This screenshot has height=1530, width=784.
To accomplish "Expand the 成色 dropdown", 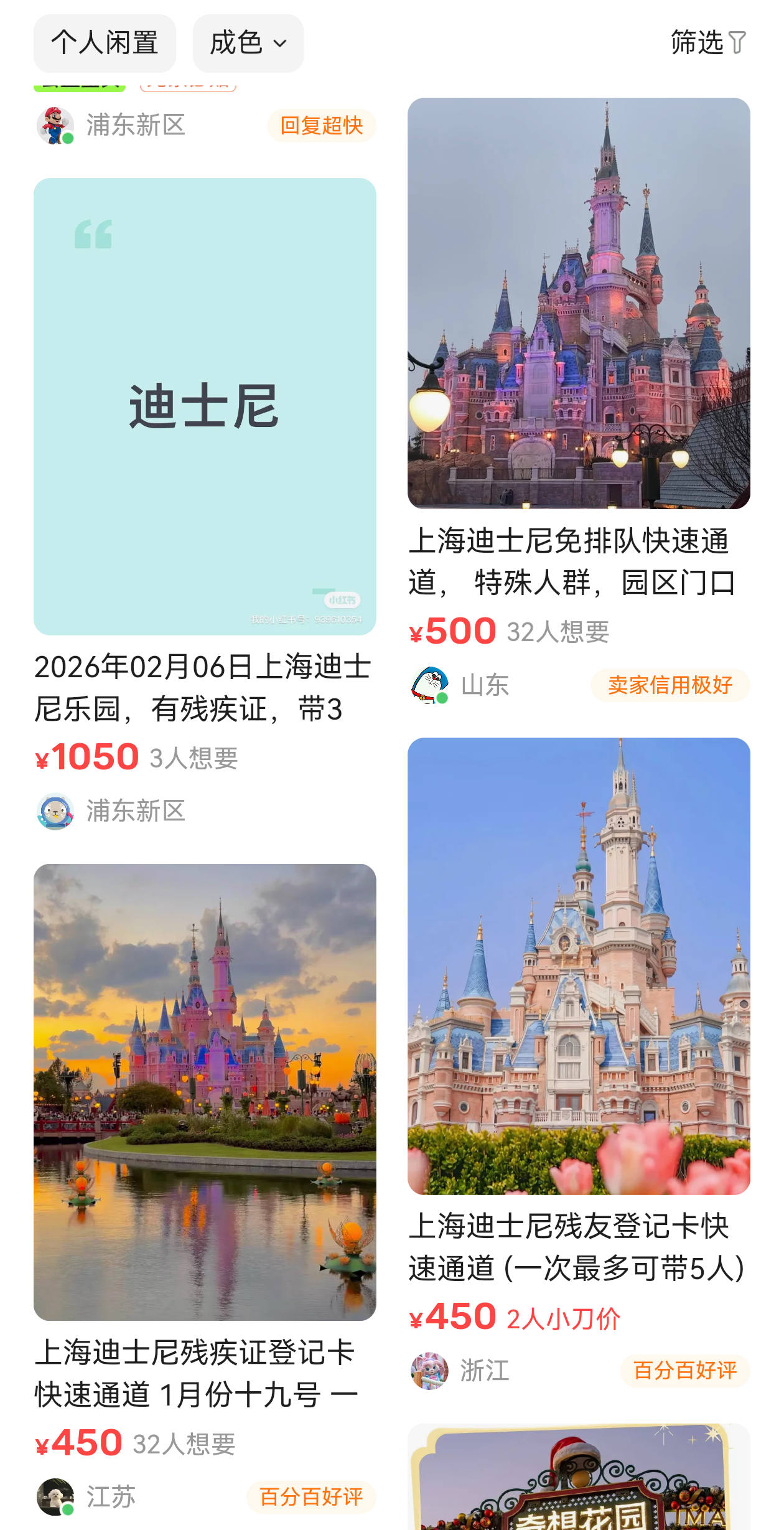I will click(x=248, y=43).
